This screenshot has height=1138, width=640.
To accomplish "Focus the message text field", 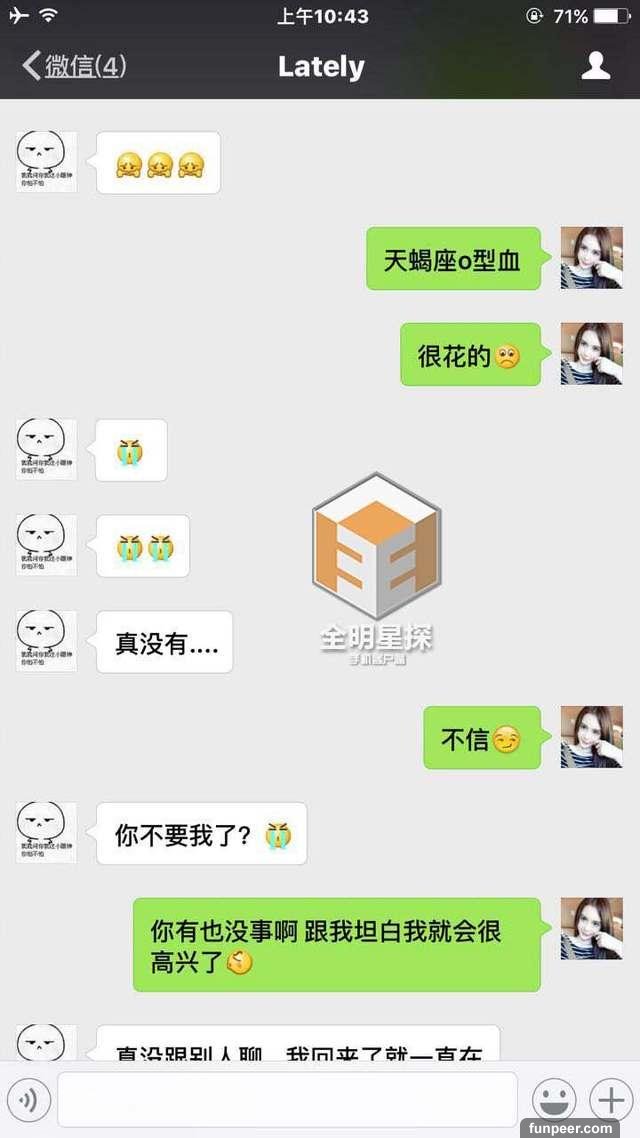I will pyautogui.click(x=287, y=1100).
